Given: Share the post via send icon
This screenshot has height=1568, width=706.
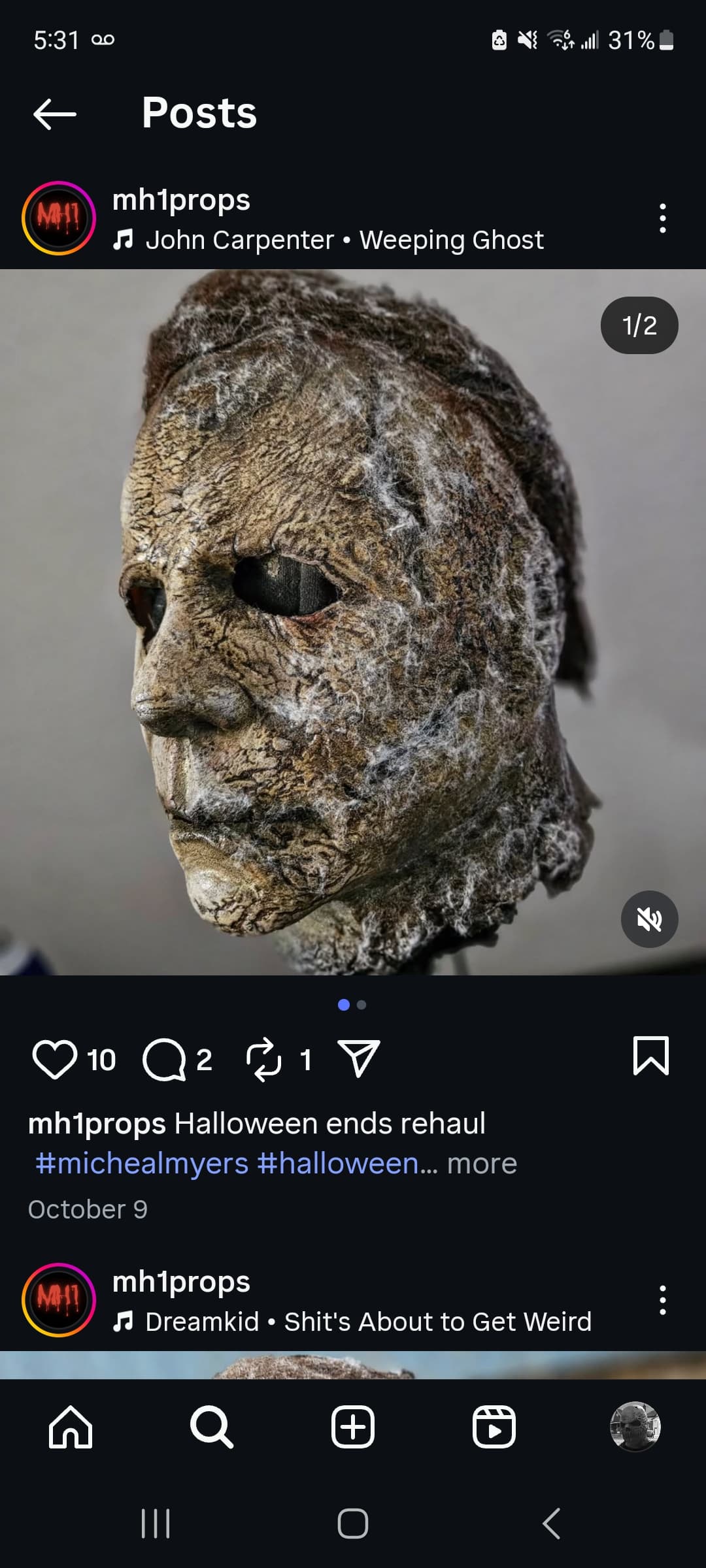Looking at the screenshot, I should tap(358, 1058).
